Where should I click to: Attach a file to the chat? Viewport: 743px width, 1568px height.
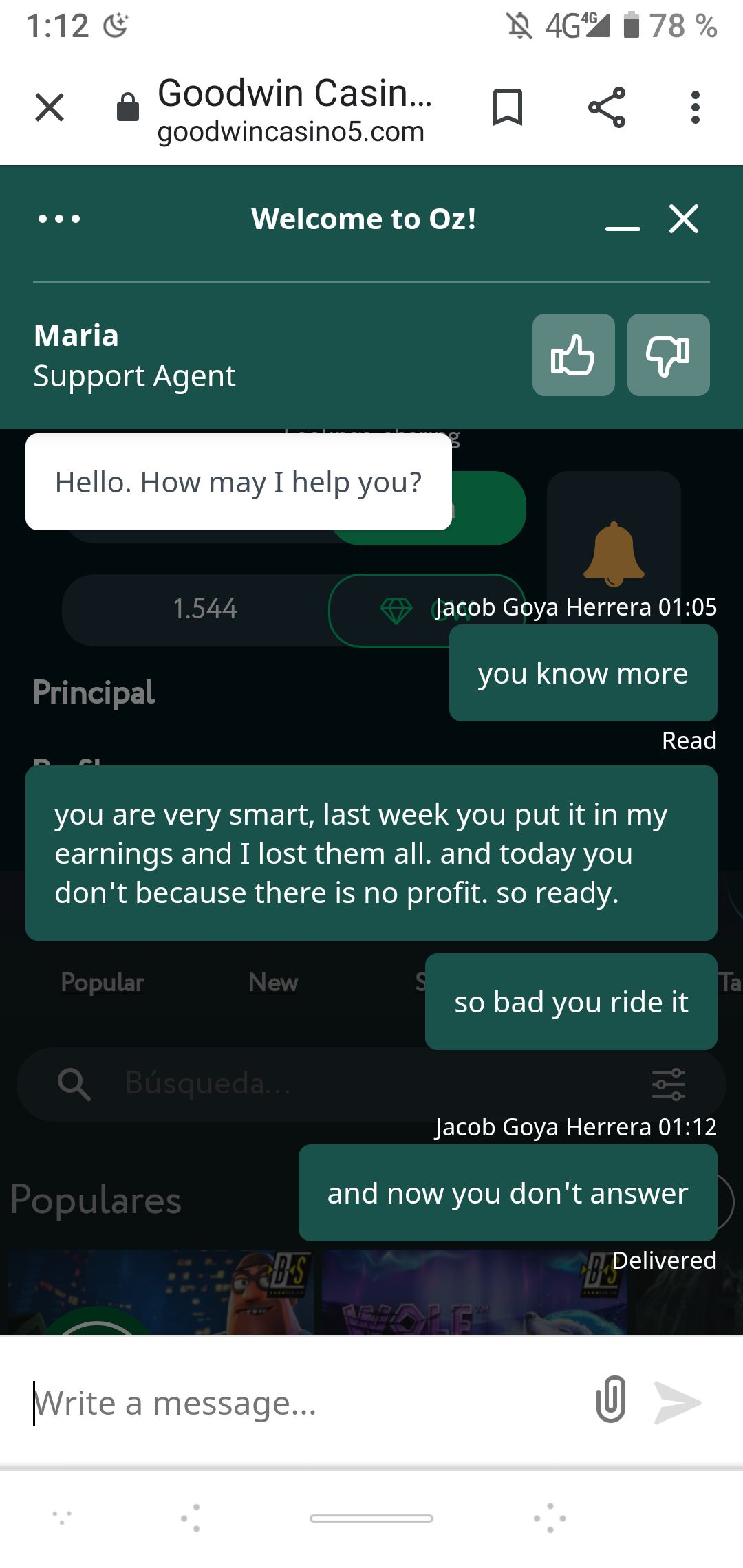coord(611,1400)
